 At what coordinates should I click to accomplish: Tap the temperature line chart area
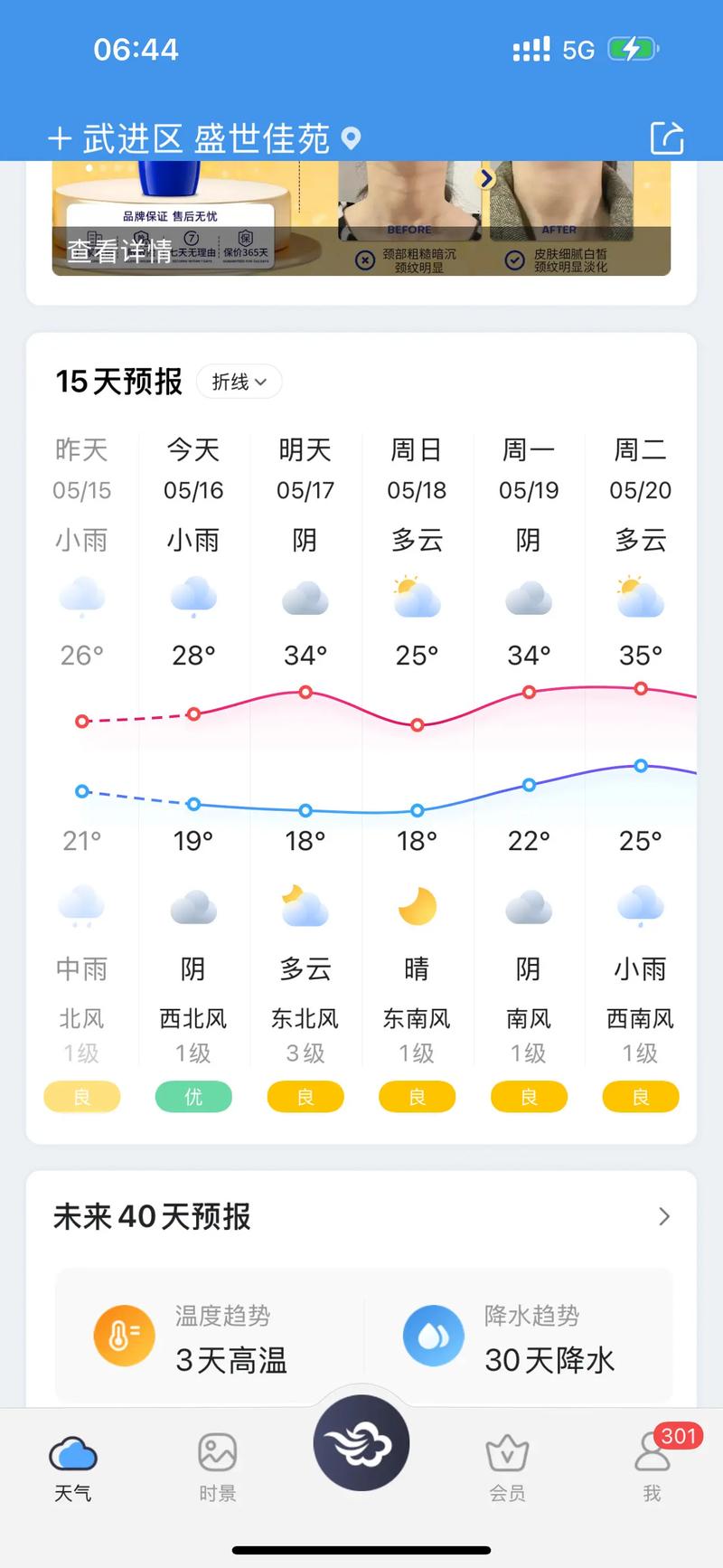click(x=361, y=751)
